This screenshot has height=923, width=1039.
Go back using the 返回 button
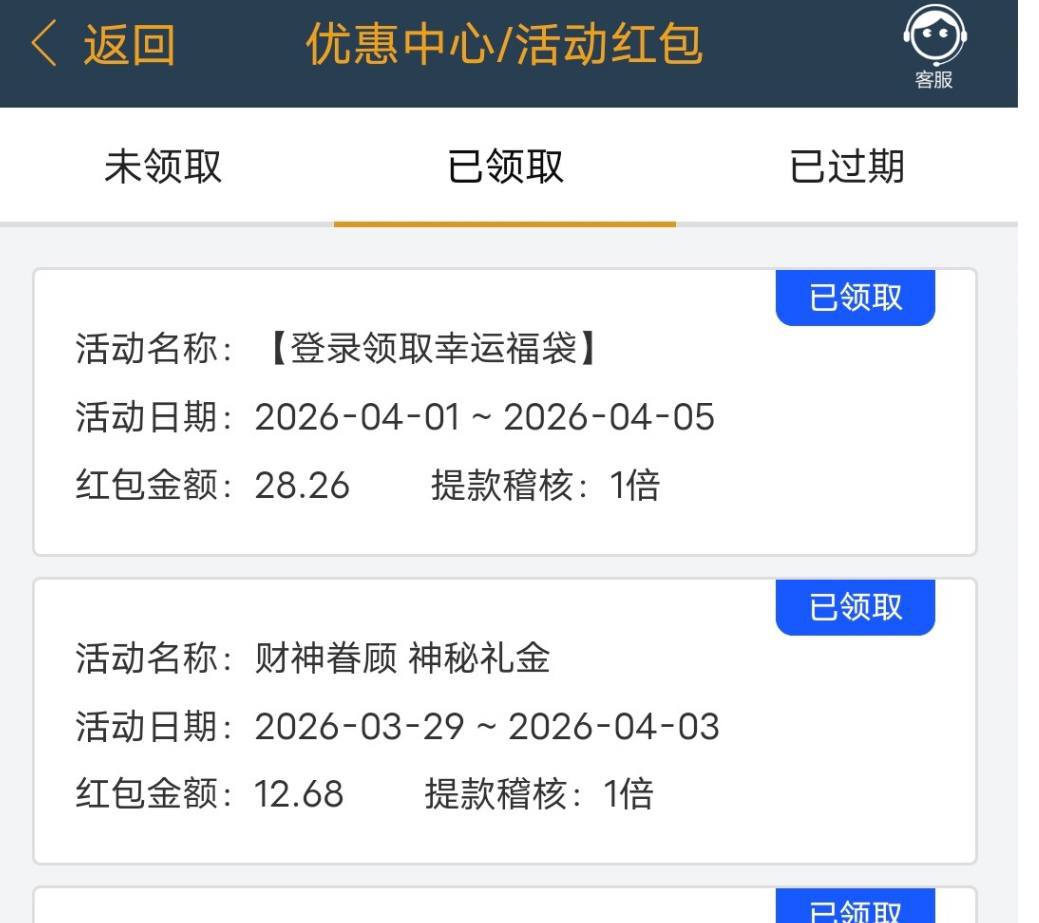tap(103, 46)
